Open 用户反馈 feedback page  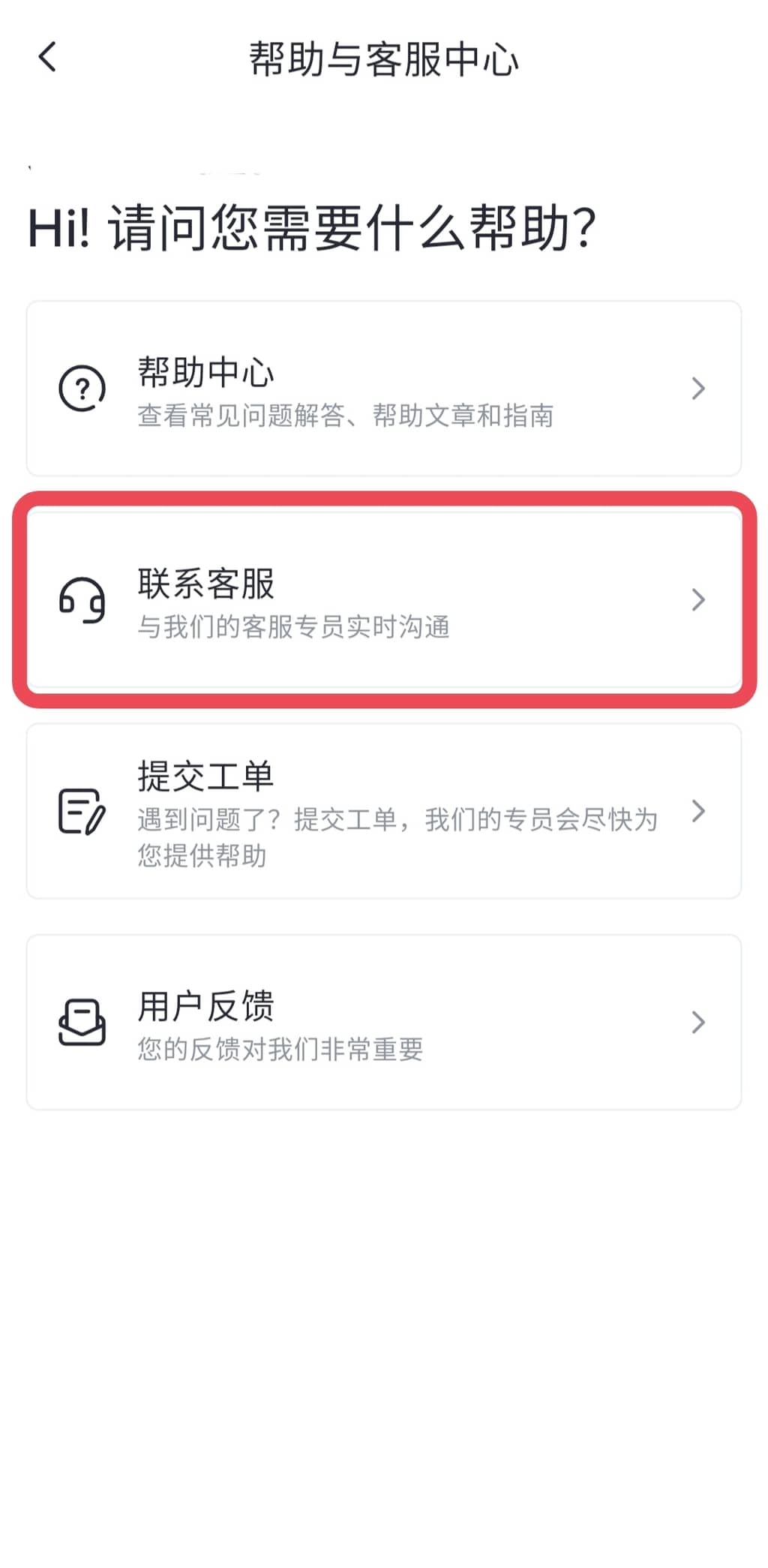point(383,1022)
